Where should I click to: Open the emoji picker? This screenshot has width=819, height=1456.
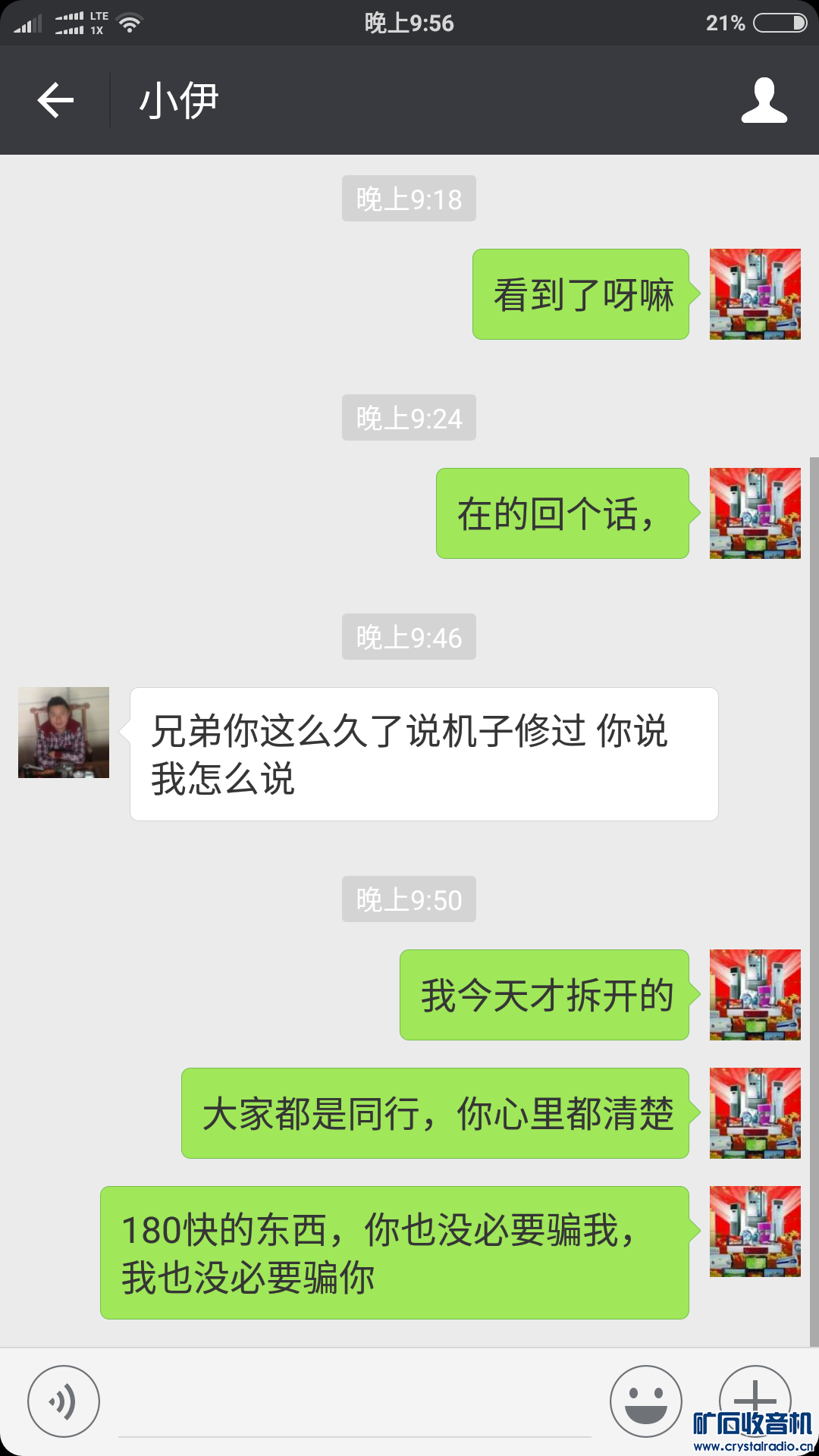click(x=646, y=1401)
